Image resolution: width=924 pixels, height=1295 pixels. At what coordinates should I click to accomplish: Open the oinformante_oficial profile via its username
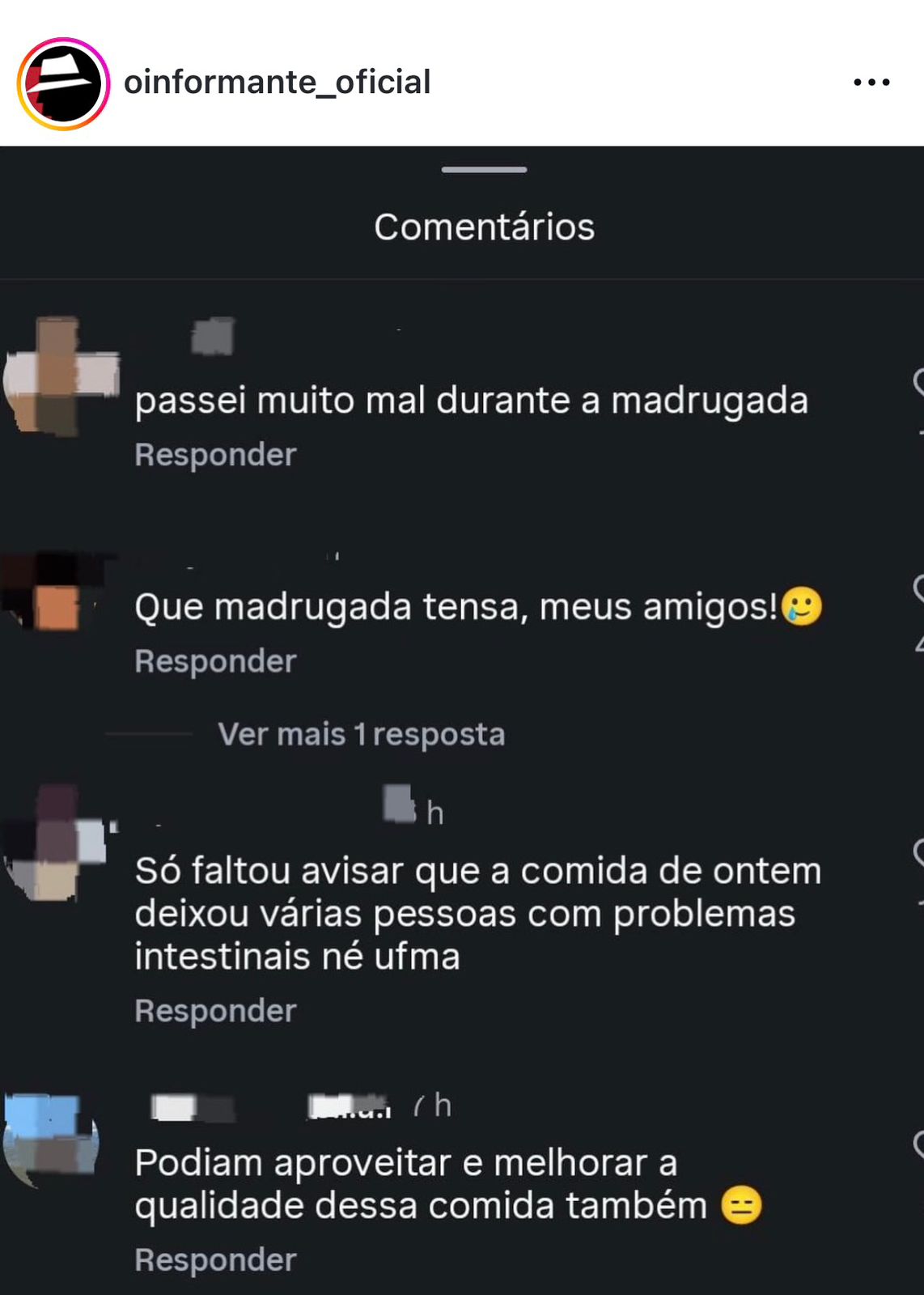pos(277,83)
